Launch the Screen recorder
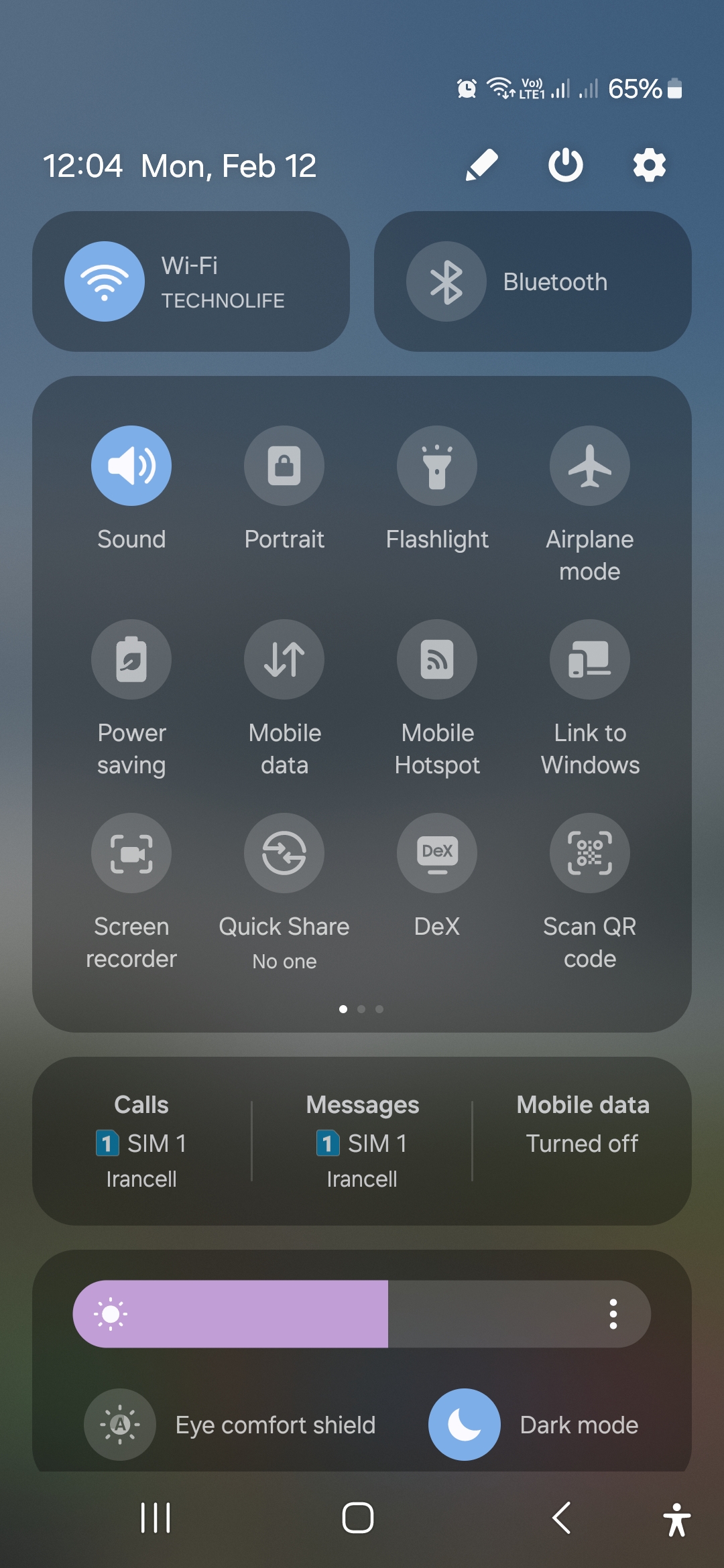Screen dimensions: 724x1568 point(131,853)
